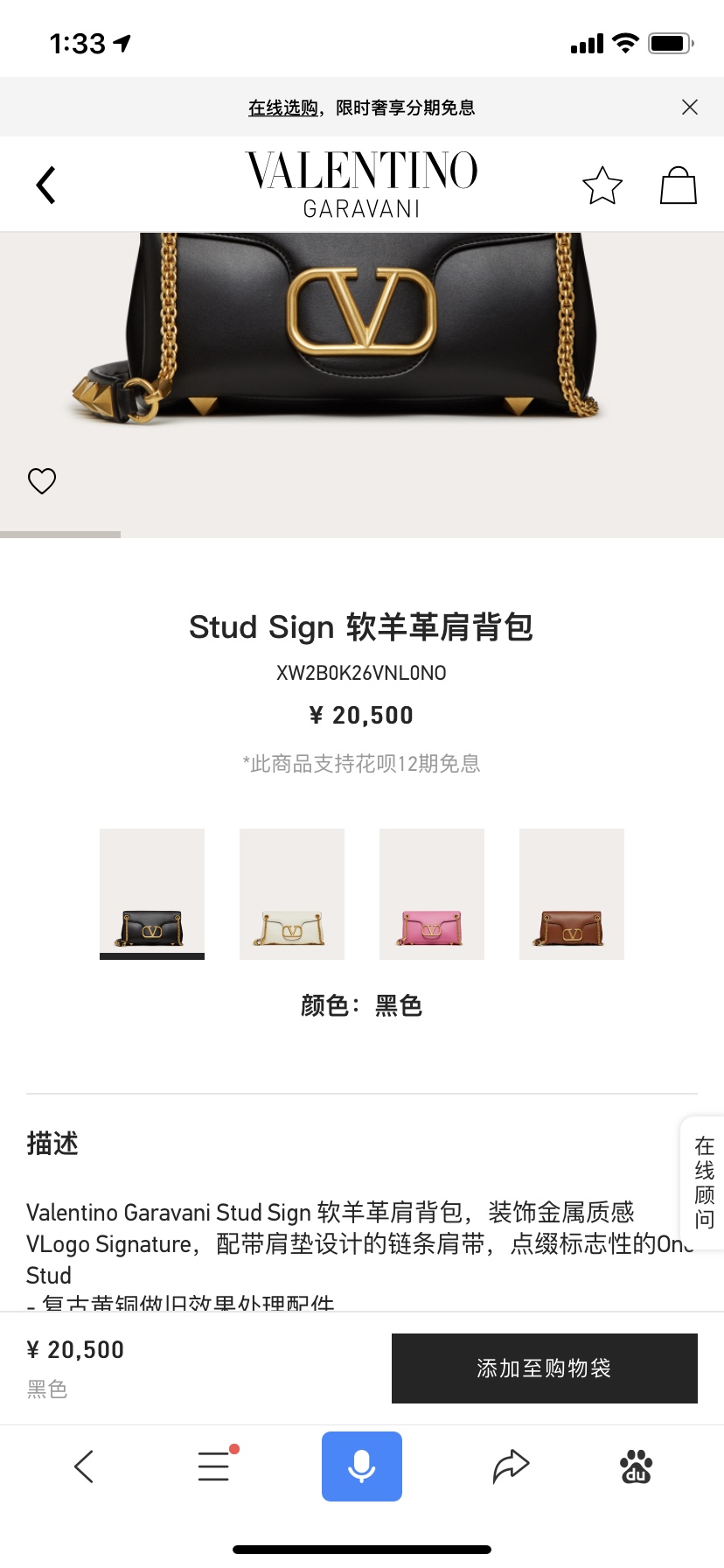Go back in the browser toolbar
This screenshot has width=724, height=1568.
84,1466
